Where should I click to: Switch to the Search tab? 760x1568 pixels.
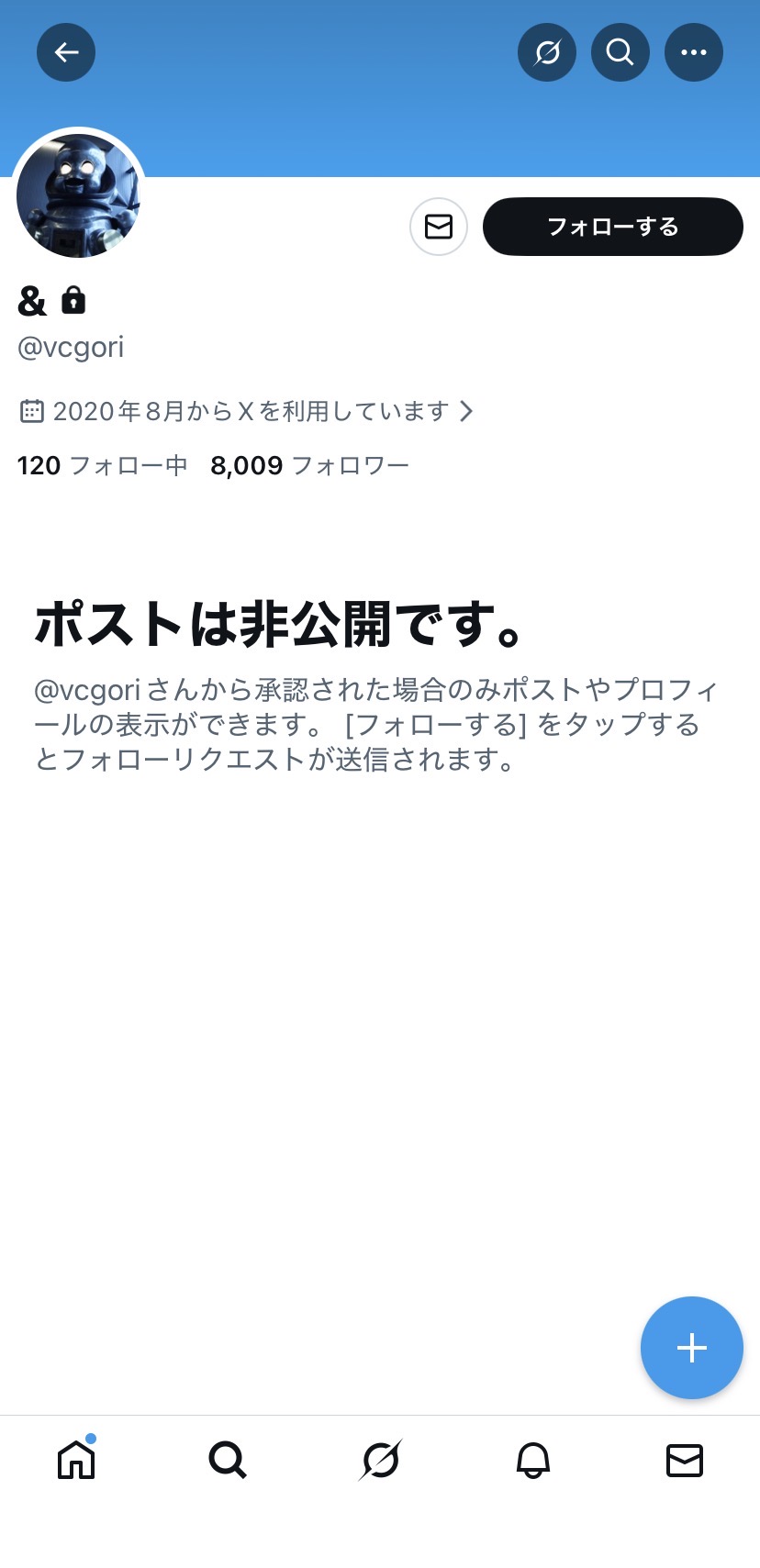click(x=228, y=1460)
